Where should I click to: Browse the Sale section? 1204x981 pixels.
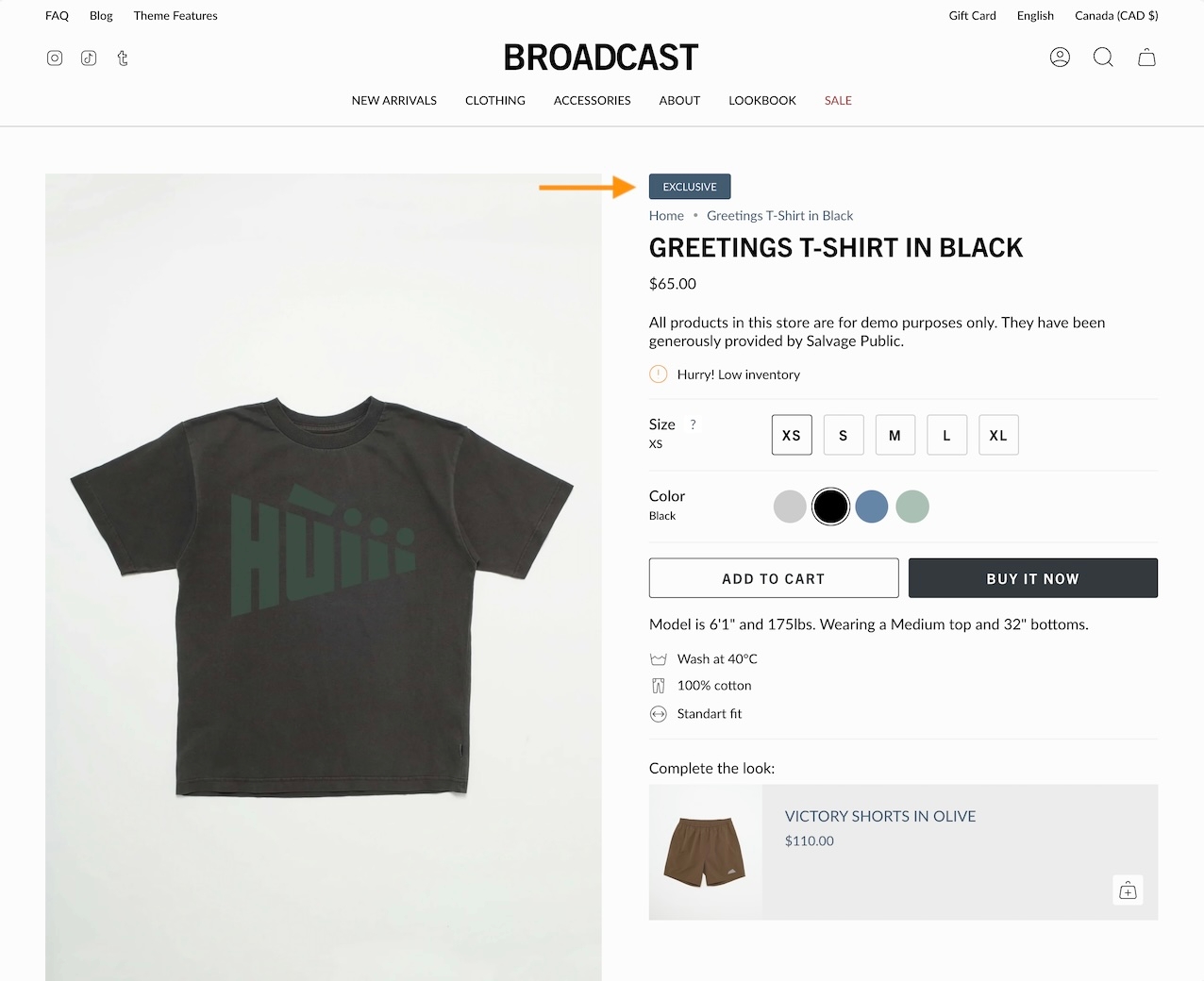click(x=838, y=101)
